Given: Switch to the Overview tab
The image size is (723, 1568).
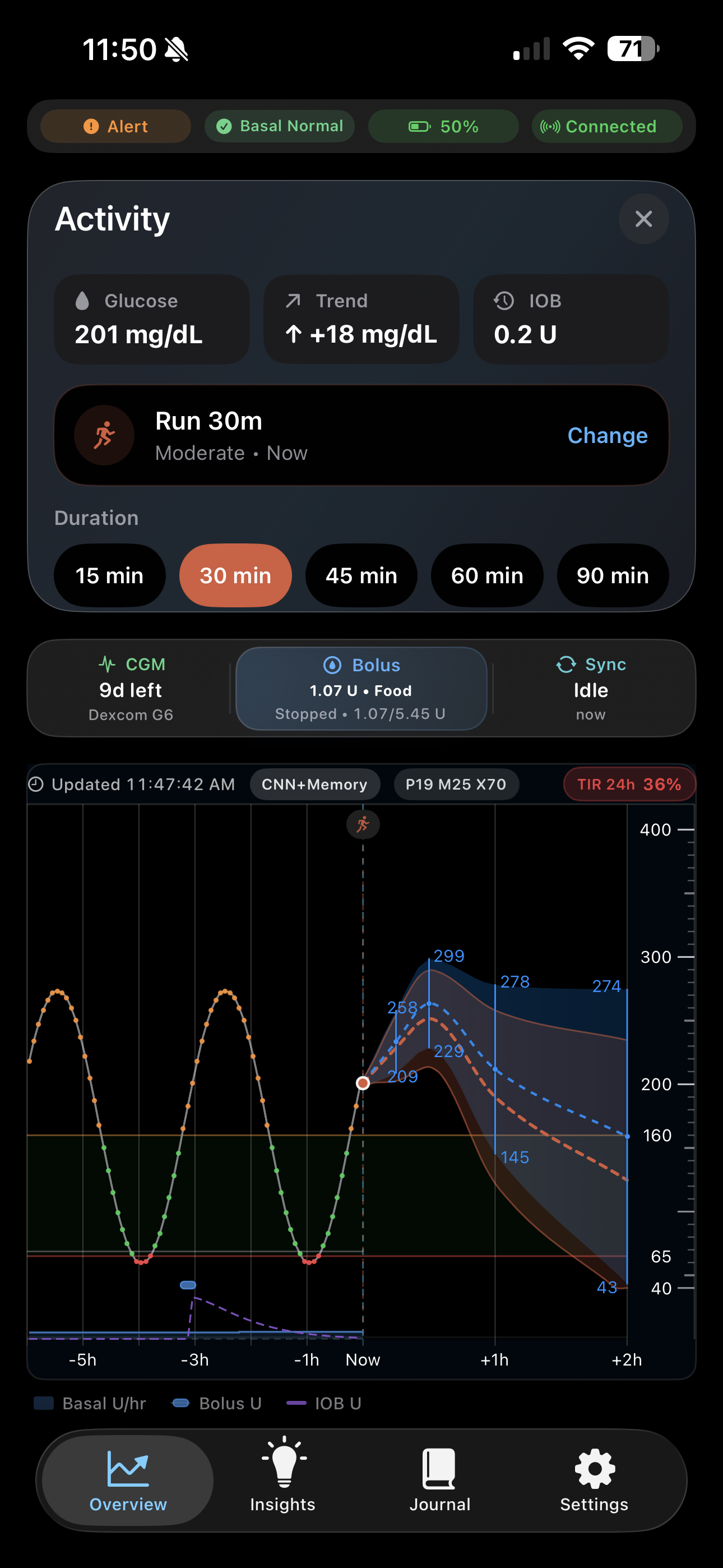Looking at the screenshot, I should pos(128,1481).
